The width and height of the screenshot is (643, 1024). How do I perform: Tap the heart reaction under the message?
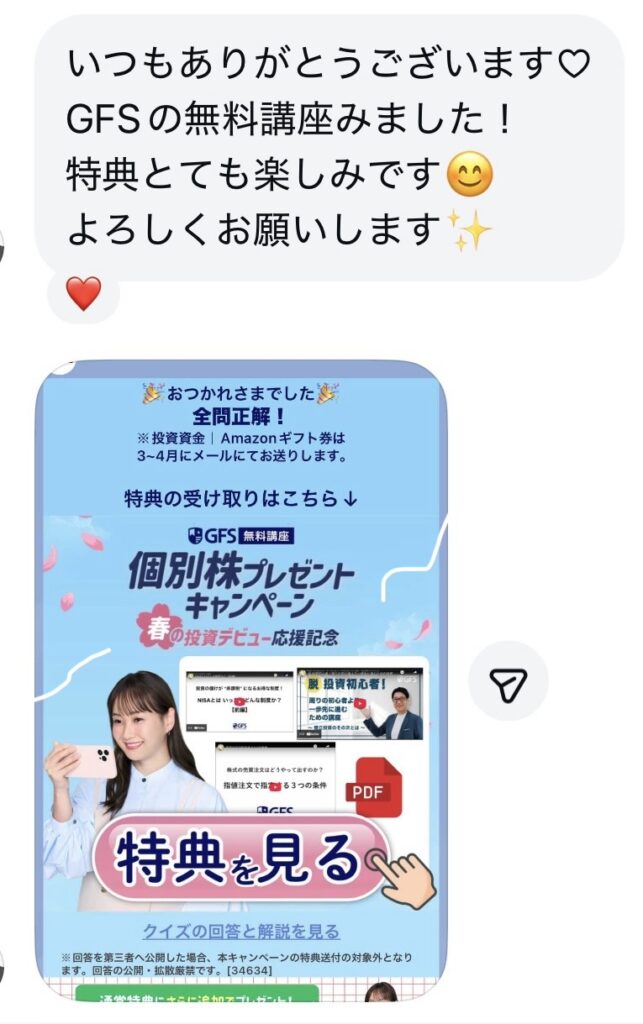[x=83, y=294]
